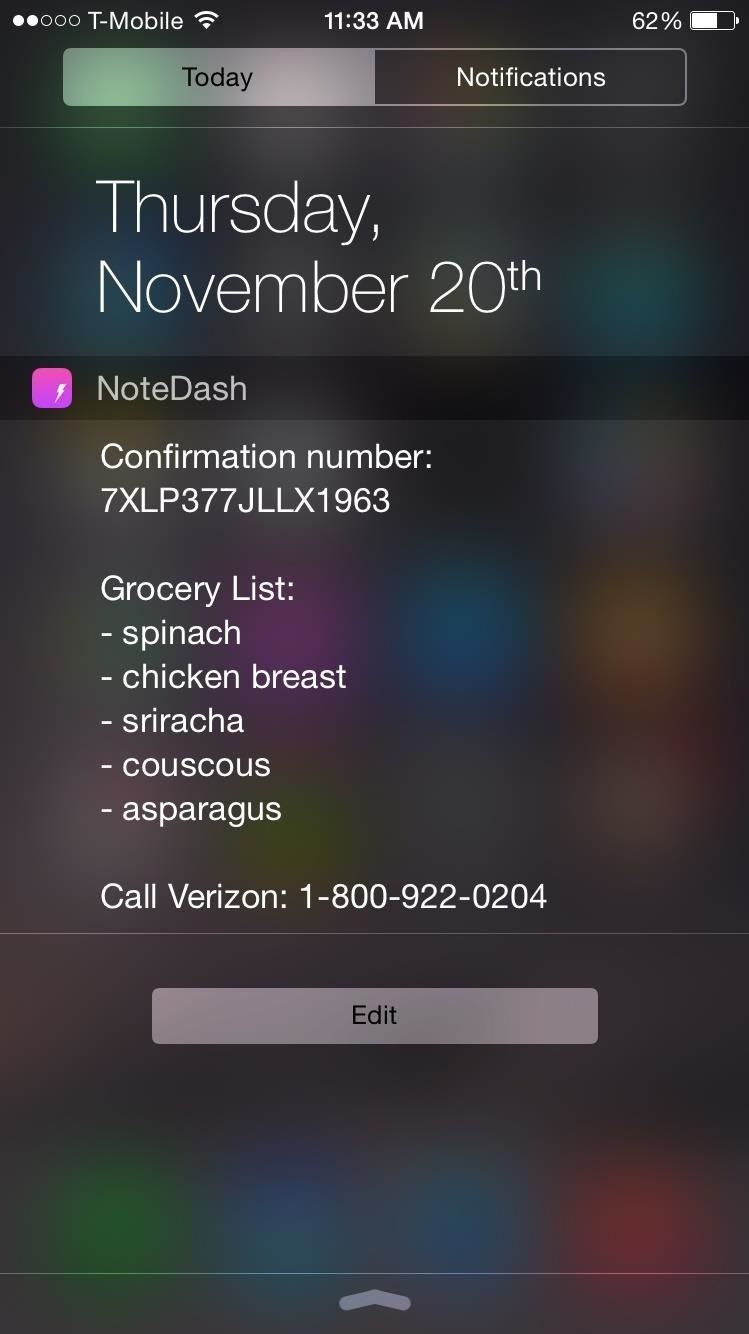Viewport: 749px width, 1334px height.
Task: Select the Today tab
Action: (x=217, y=76)
